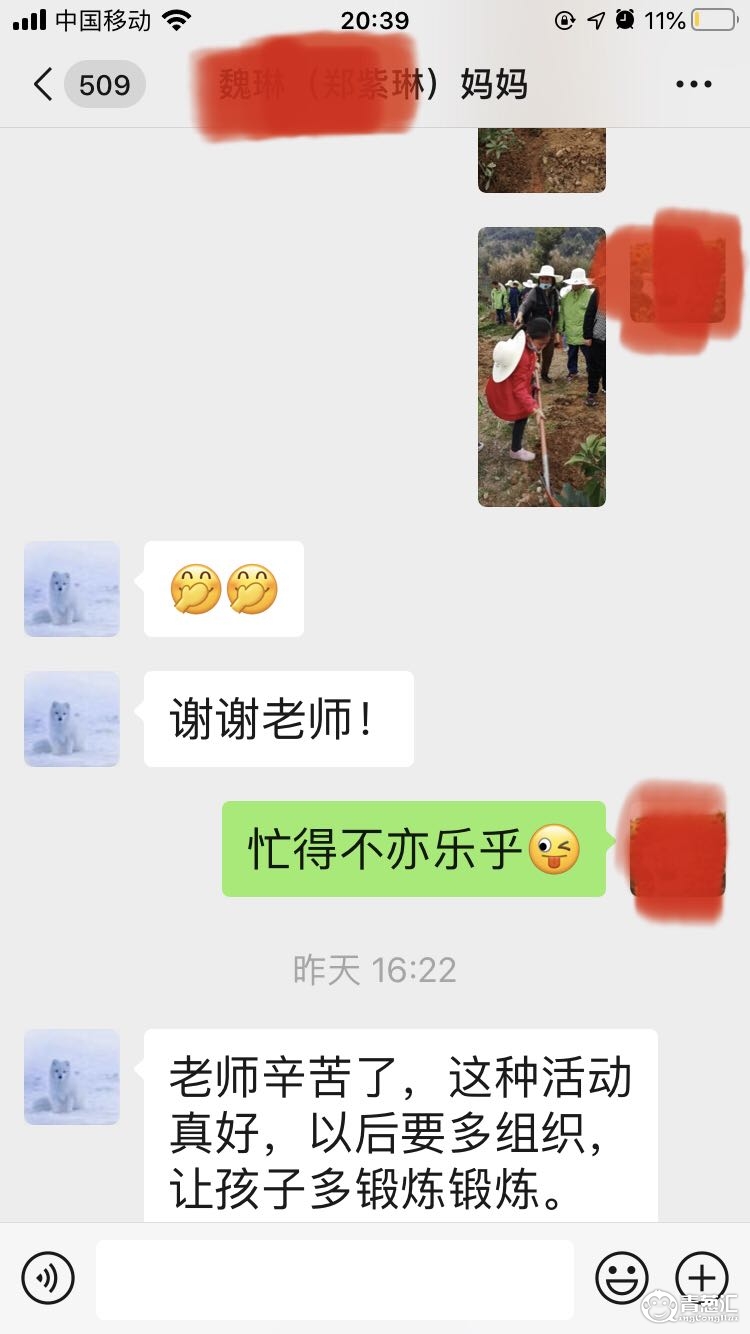This screenshot has width=750, height=1334.
Task: Switch to voice message input
Action: 48,1277
